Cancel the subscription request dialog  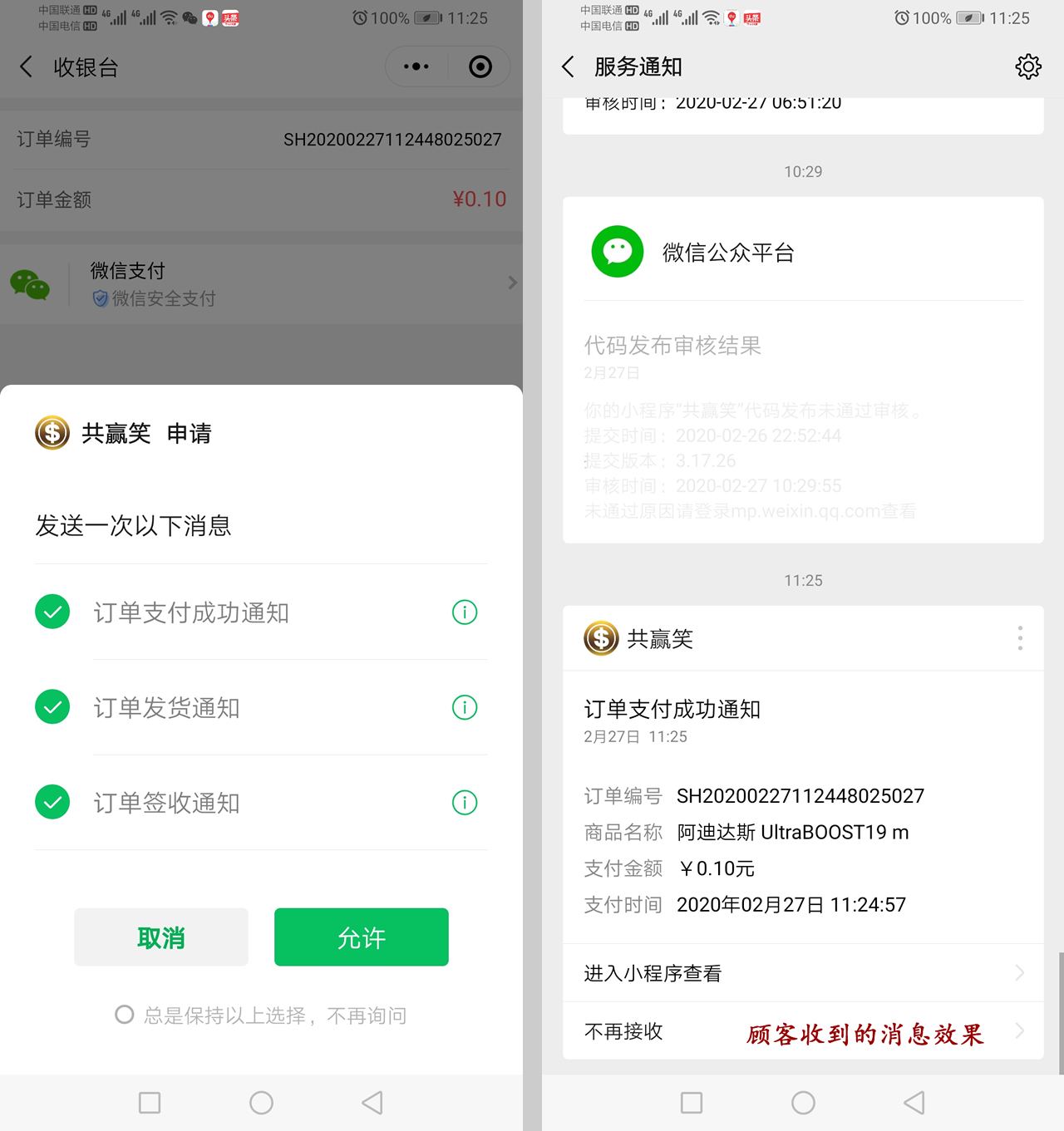[x=161, y=937]
